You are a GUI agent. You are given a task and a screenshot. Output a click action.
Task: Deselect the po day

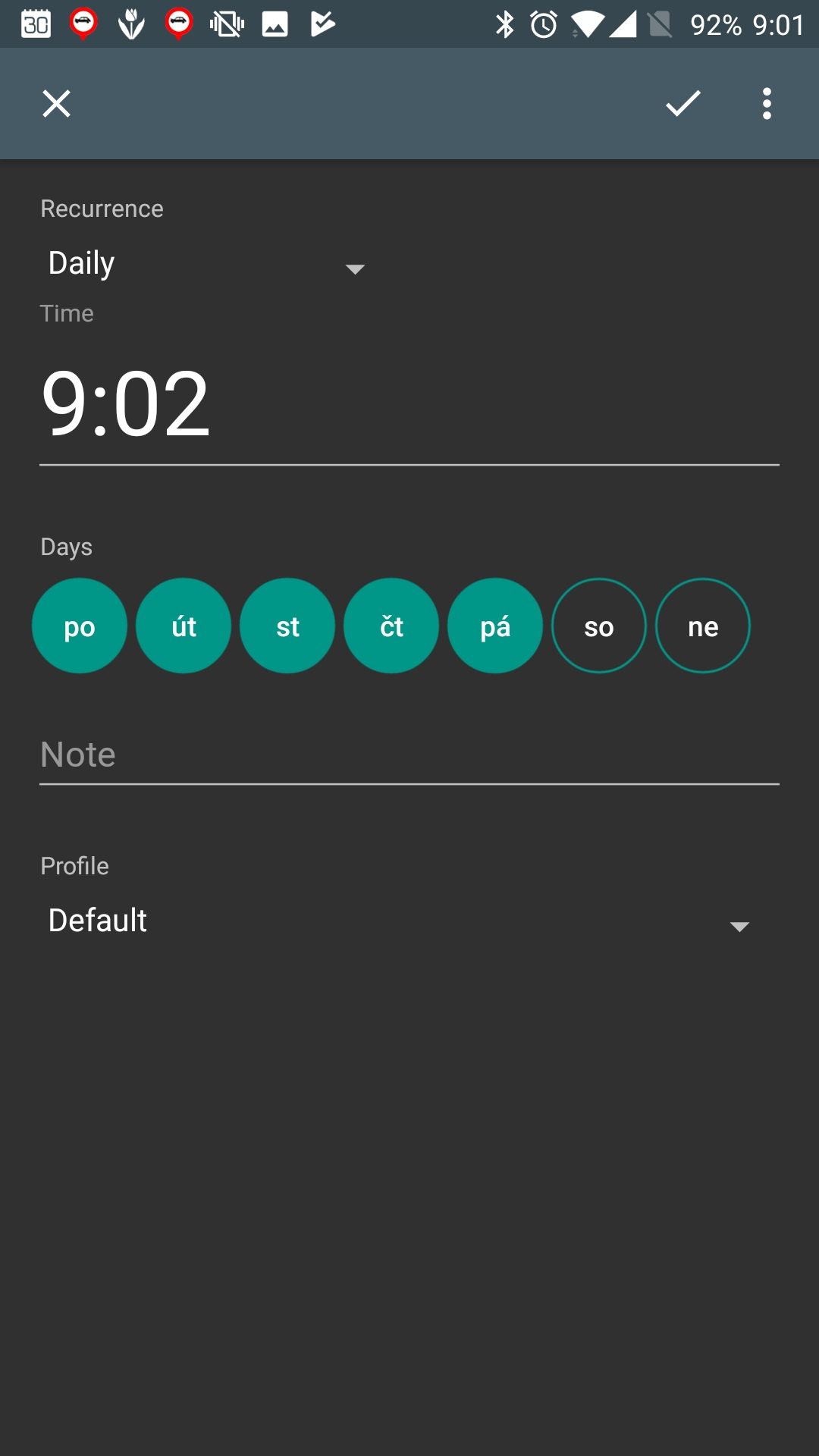click(80, 626)
